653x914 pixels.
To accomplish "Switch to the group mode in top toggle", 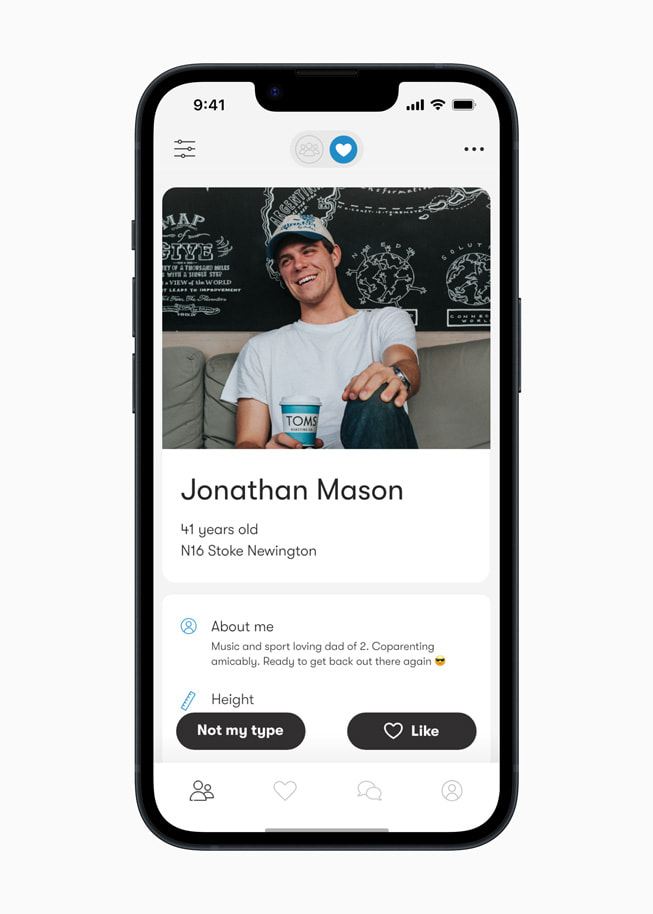I will click(x=310, y=150).
